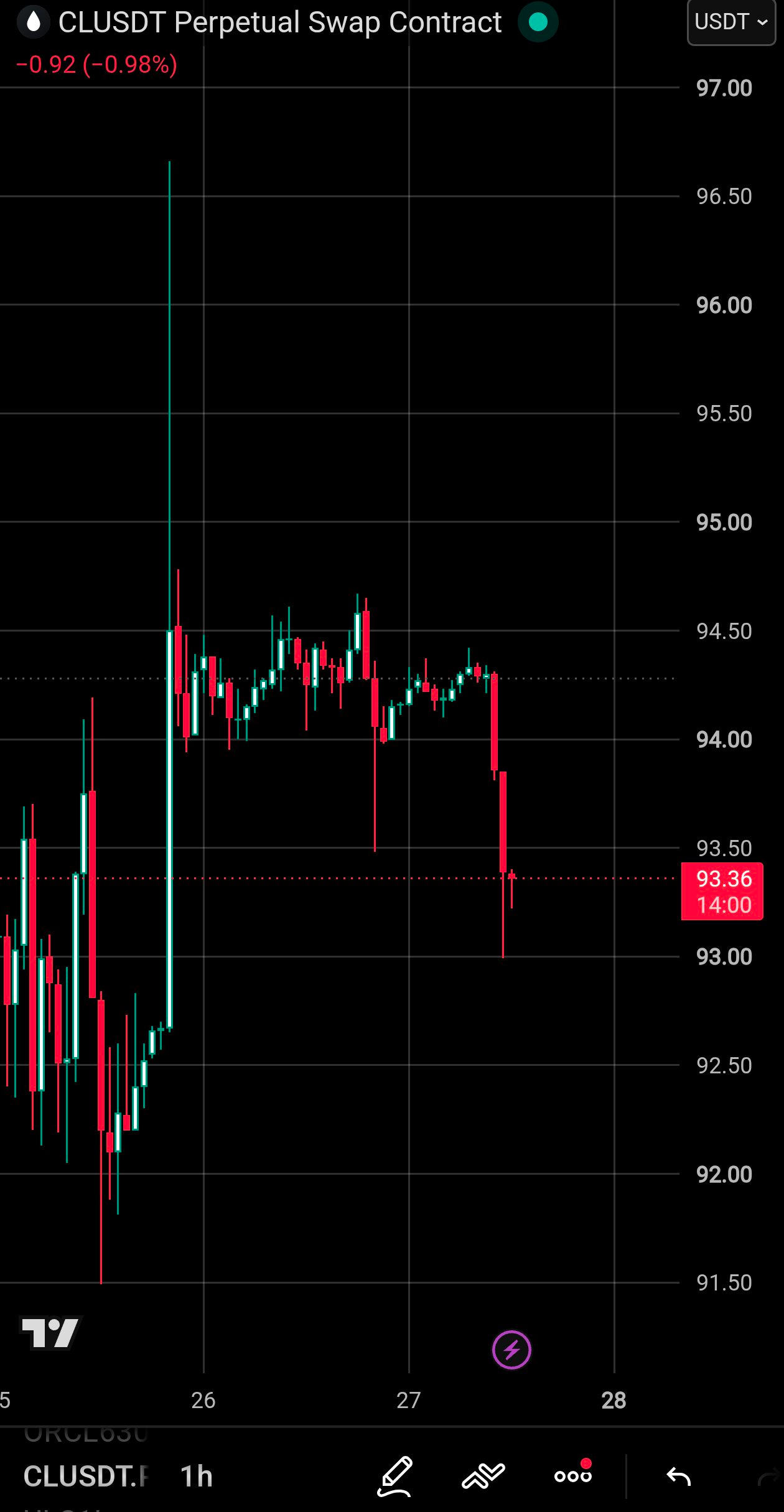Tap the purple lightning go-to-realtime button
The width and height of the screenshot is (784, 1512).
511,1350
